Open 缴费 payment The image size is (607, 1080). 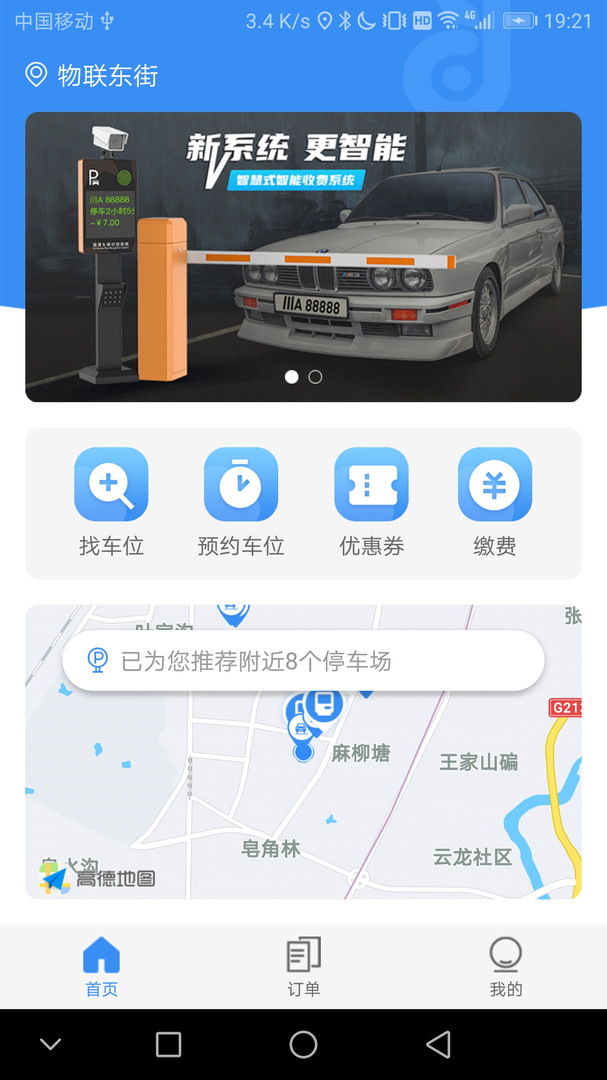[x=495, y=501]
